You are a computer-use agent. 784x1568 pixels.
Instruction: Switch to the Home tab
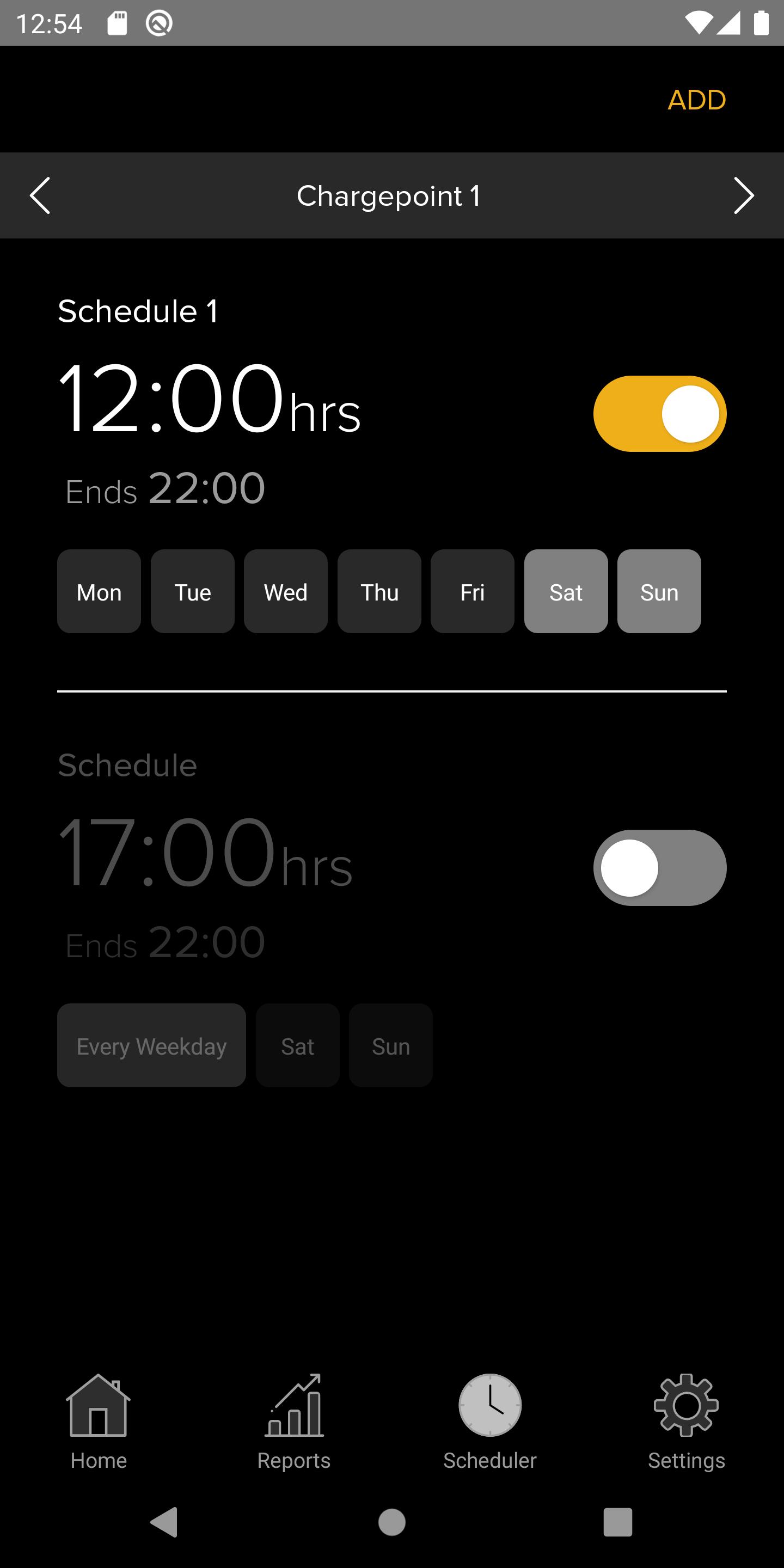[99, 1423]
